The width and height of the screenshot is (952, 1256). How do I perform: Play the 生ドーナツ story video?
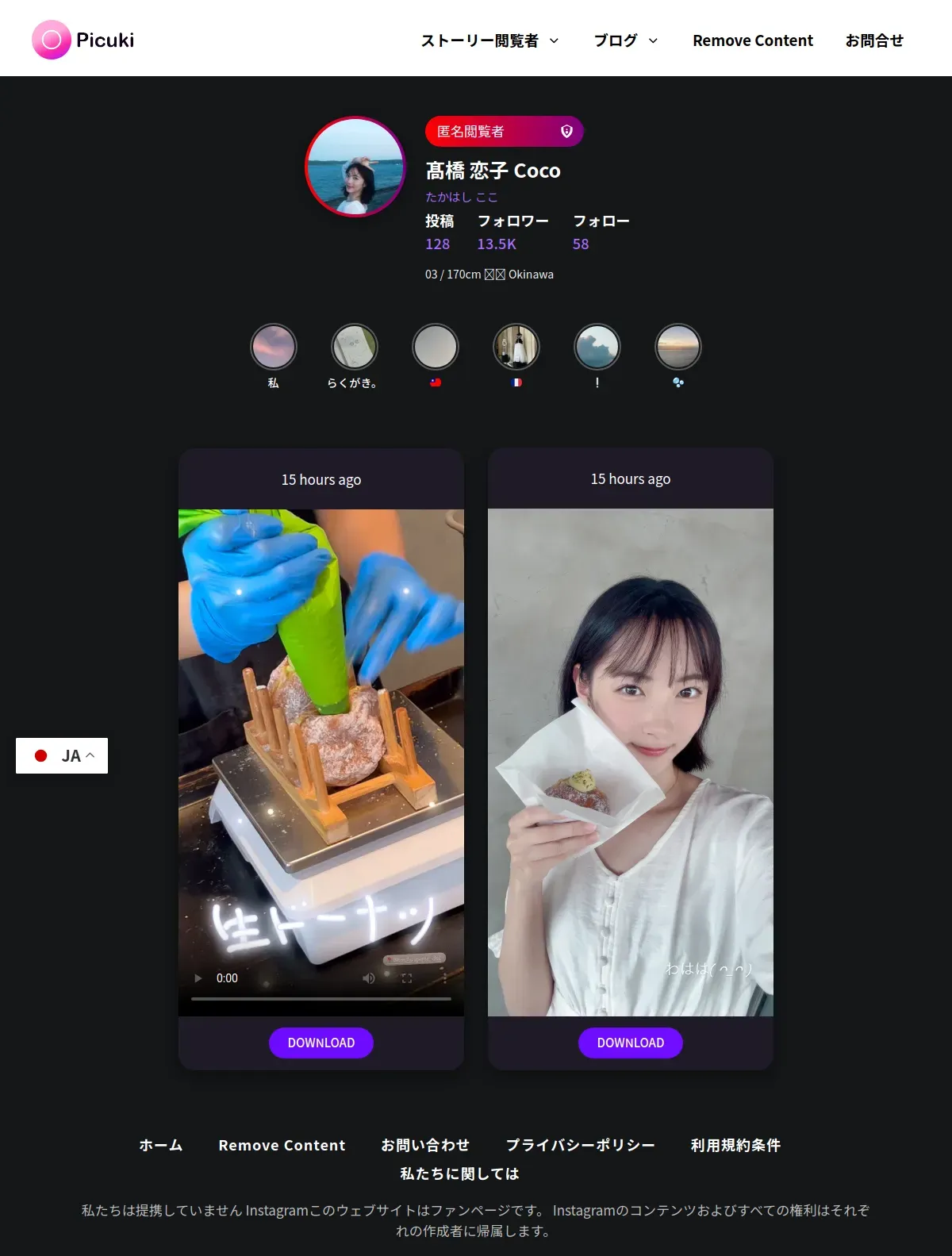click(198, 978)
